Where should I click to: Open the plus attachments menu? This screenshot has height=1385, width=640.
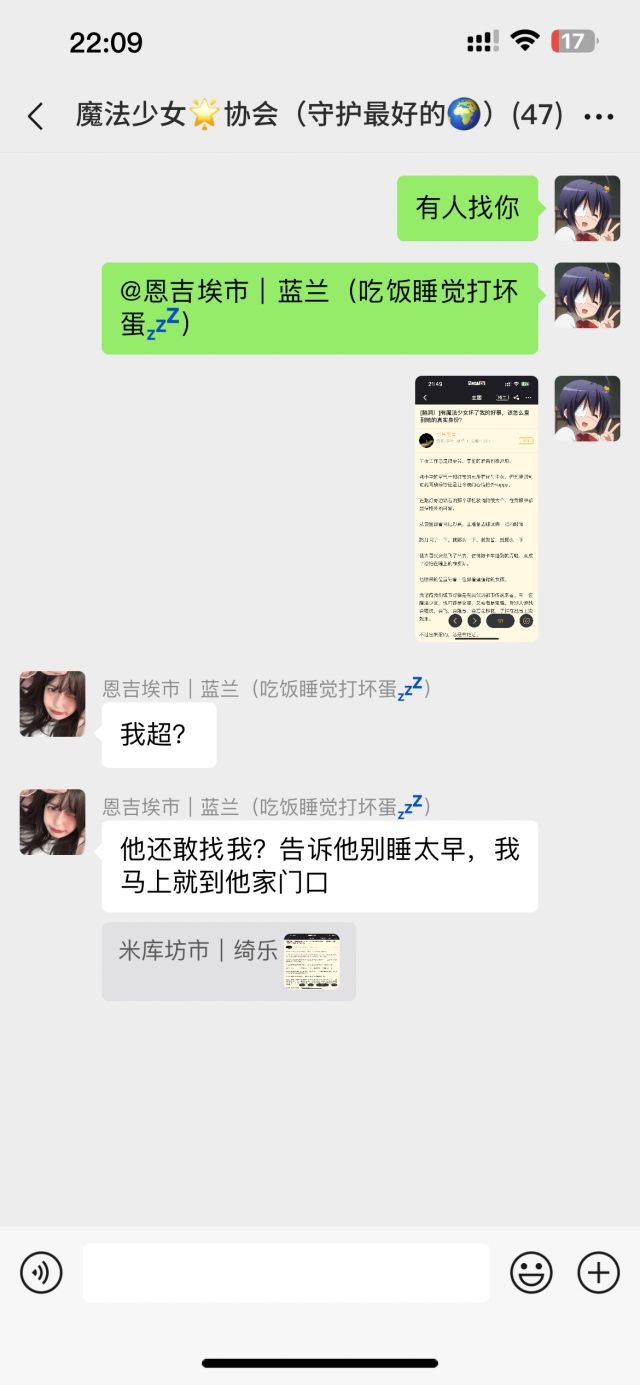coord(598,1272)
